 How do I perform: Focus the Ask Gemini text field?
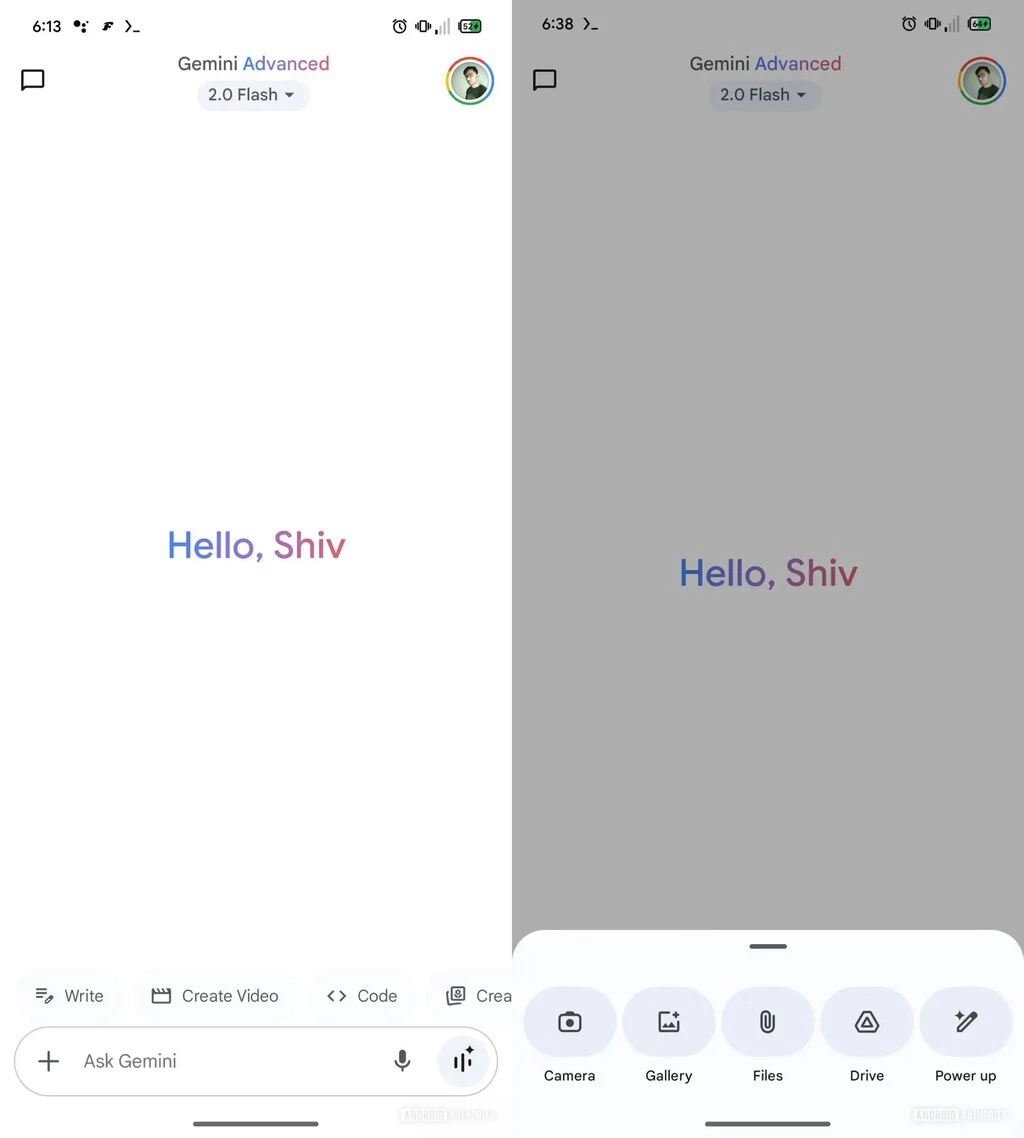220,1061
